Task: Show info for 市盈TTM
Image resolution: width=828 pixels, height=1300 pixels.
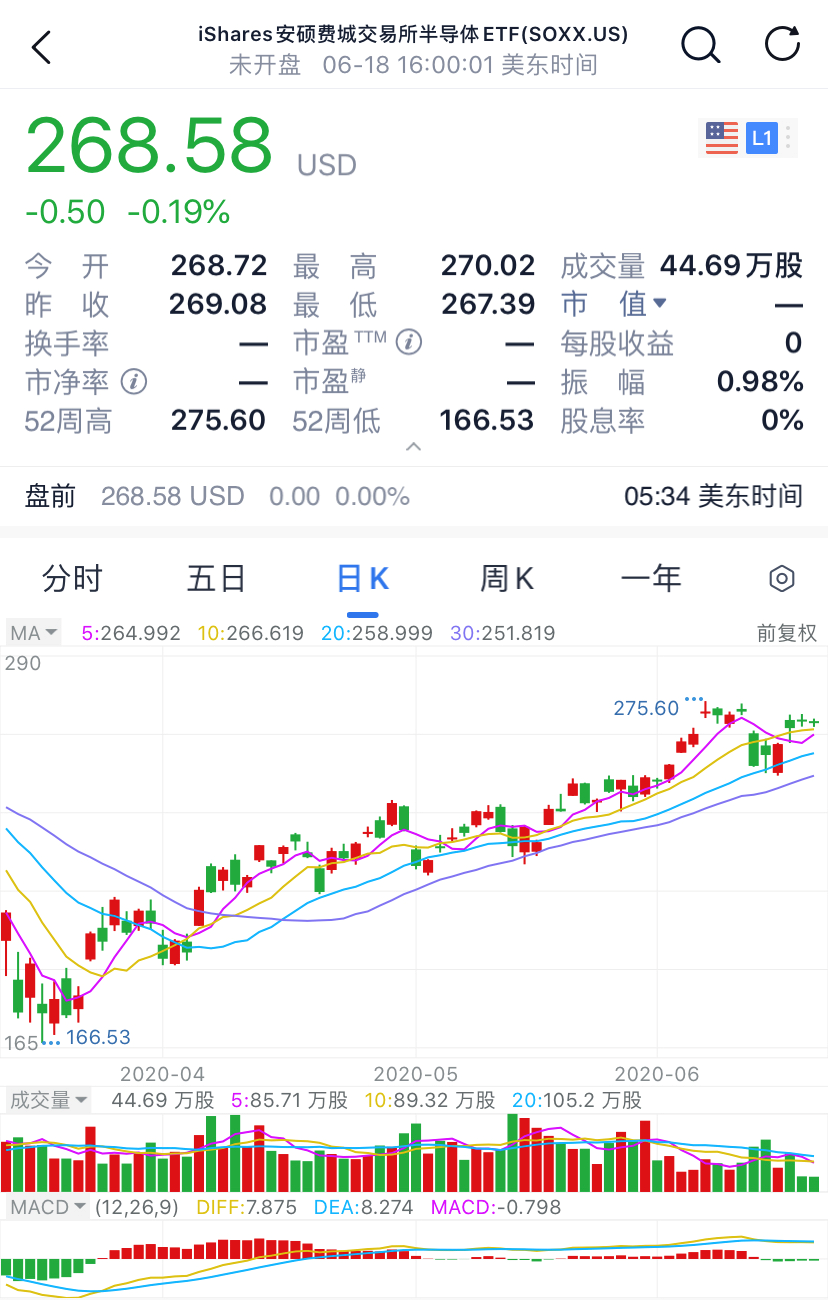Action: [408, 343]
